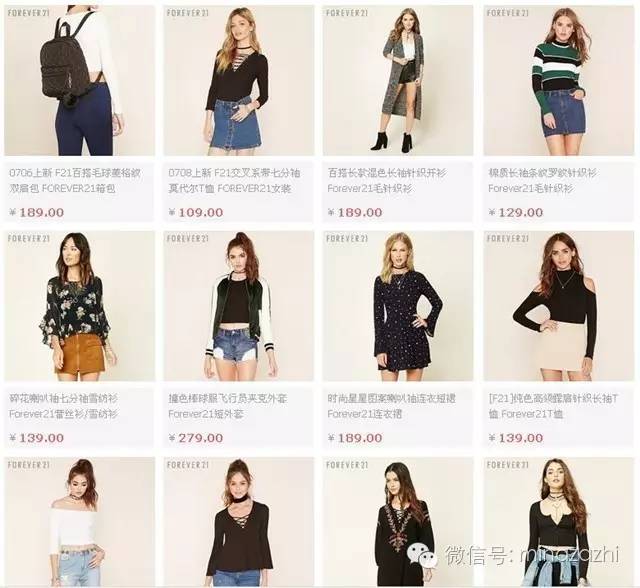
Task: Open the ¥139 cold-shoulder knit long-sleeve tee
Action: (x=558, y=308)
